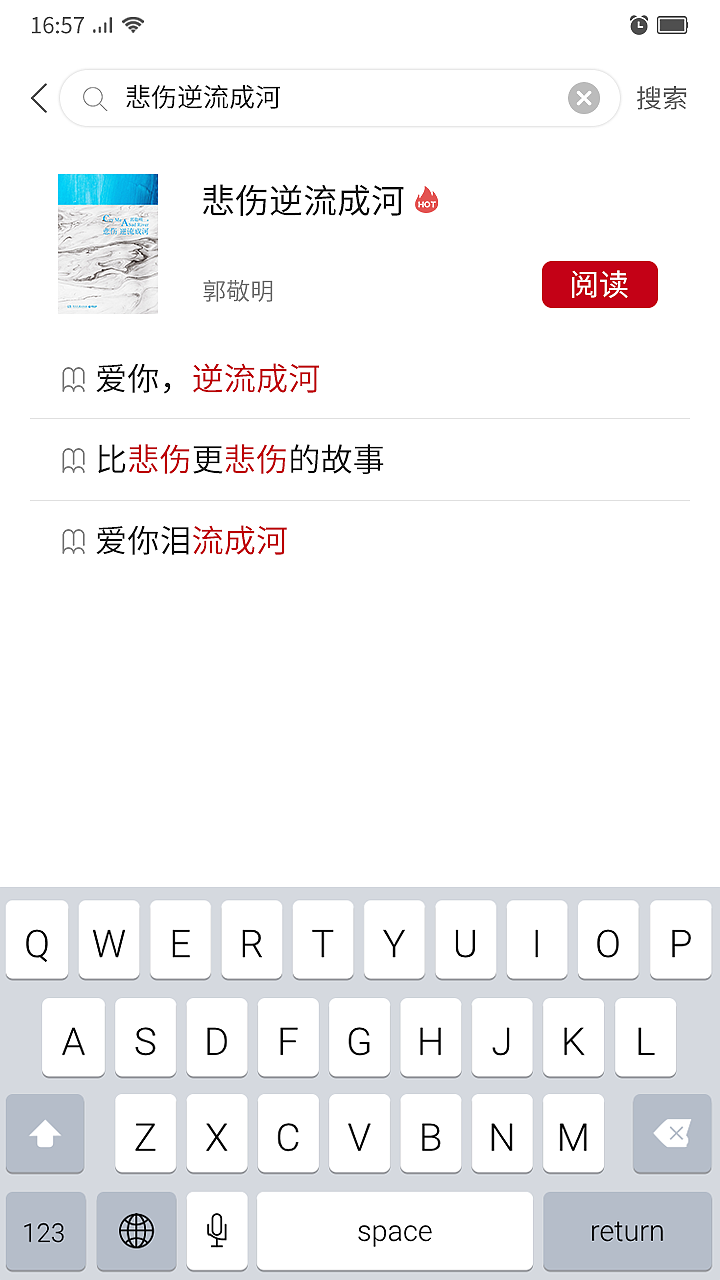
Task: Tap the microphone key for voice input
Action: tap(217, 1231)
